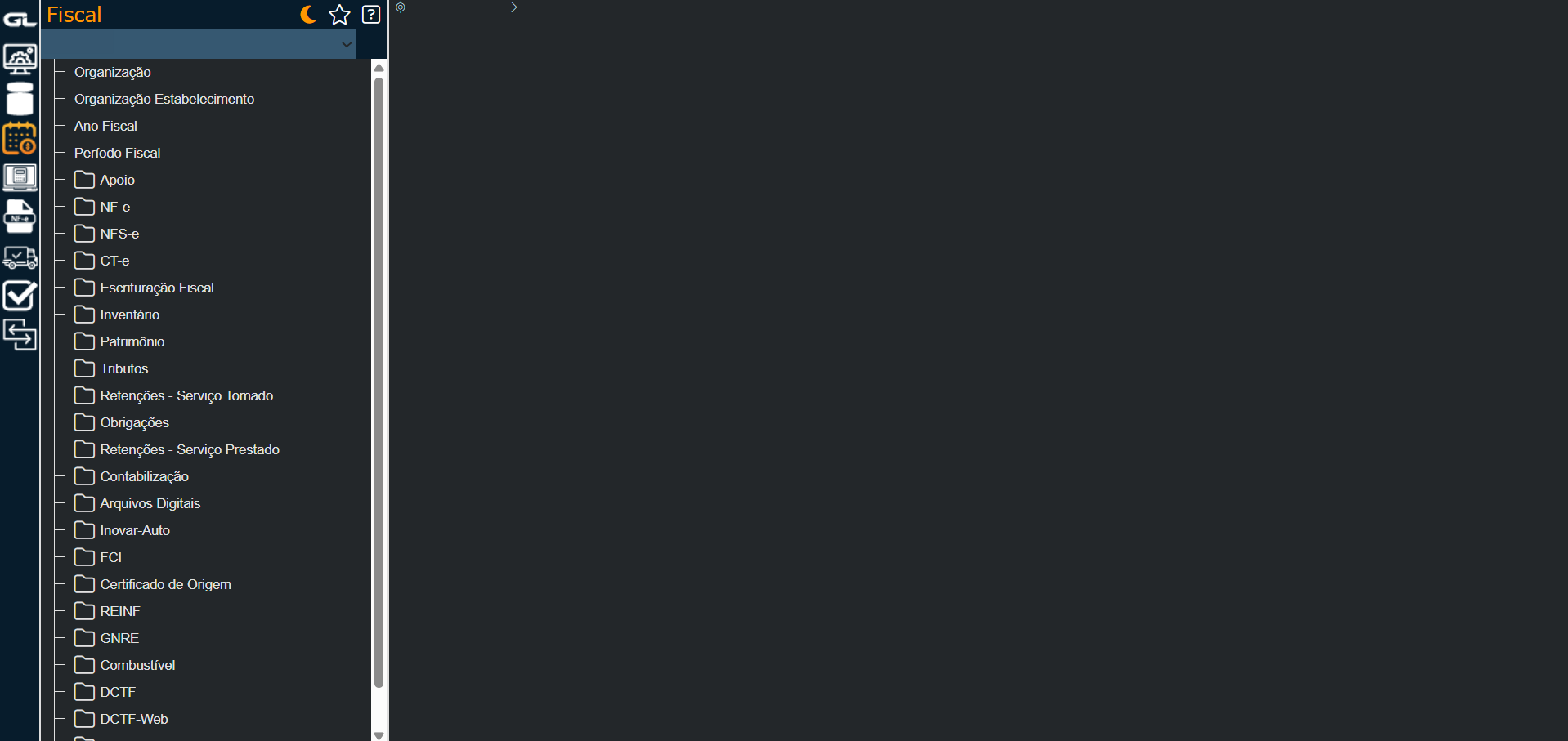Image resolution: width=1568 pixels, height=741 pixels.
Task: Open the help question mark icon
Action: click(x=371, y=15)
